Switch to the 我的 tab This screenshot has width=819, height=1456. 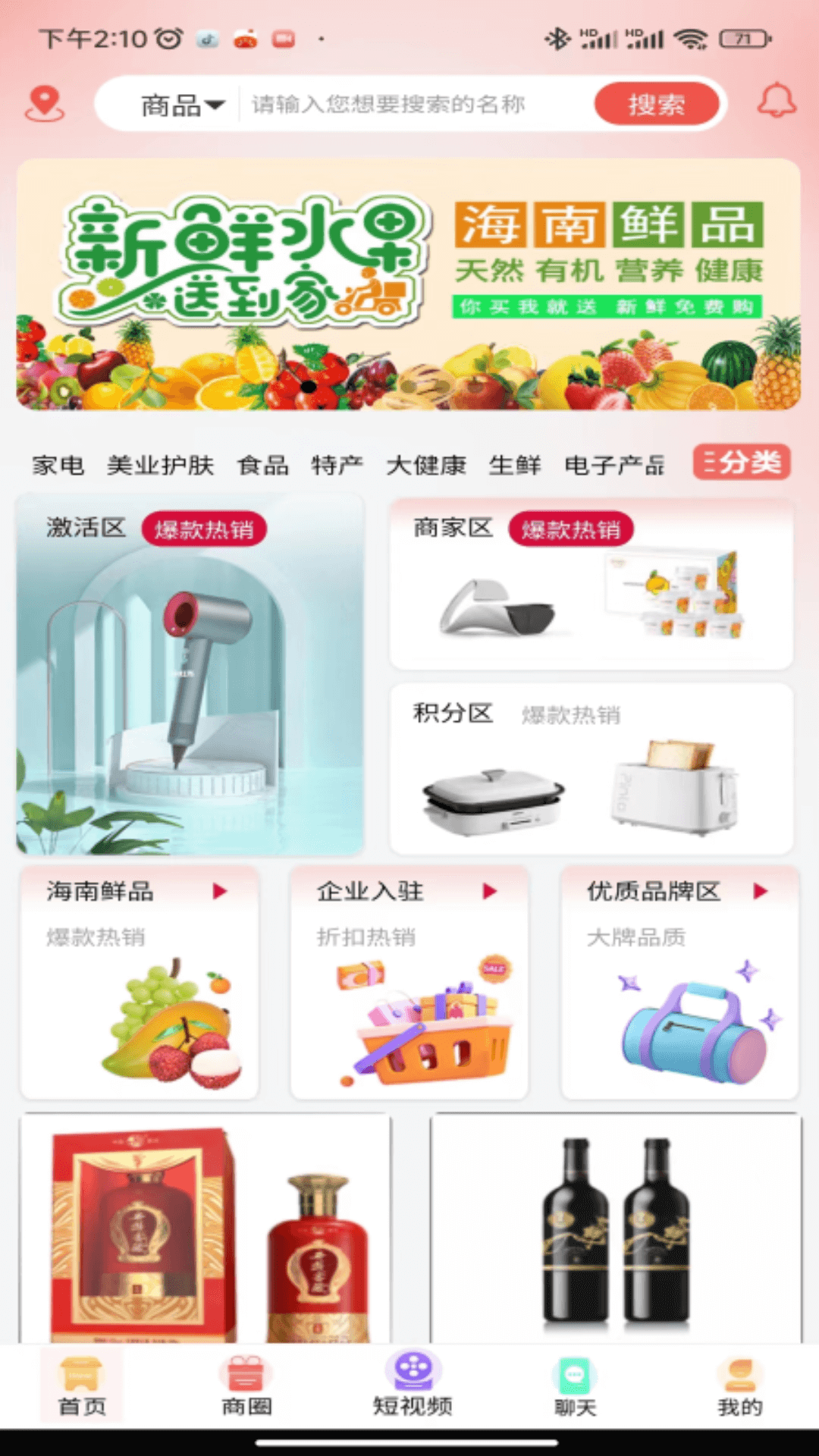tap(739, 1386)
